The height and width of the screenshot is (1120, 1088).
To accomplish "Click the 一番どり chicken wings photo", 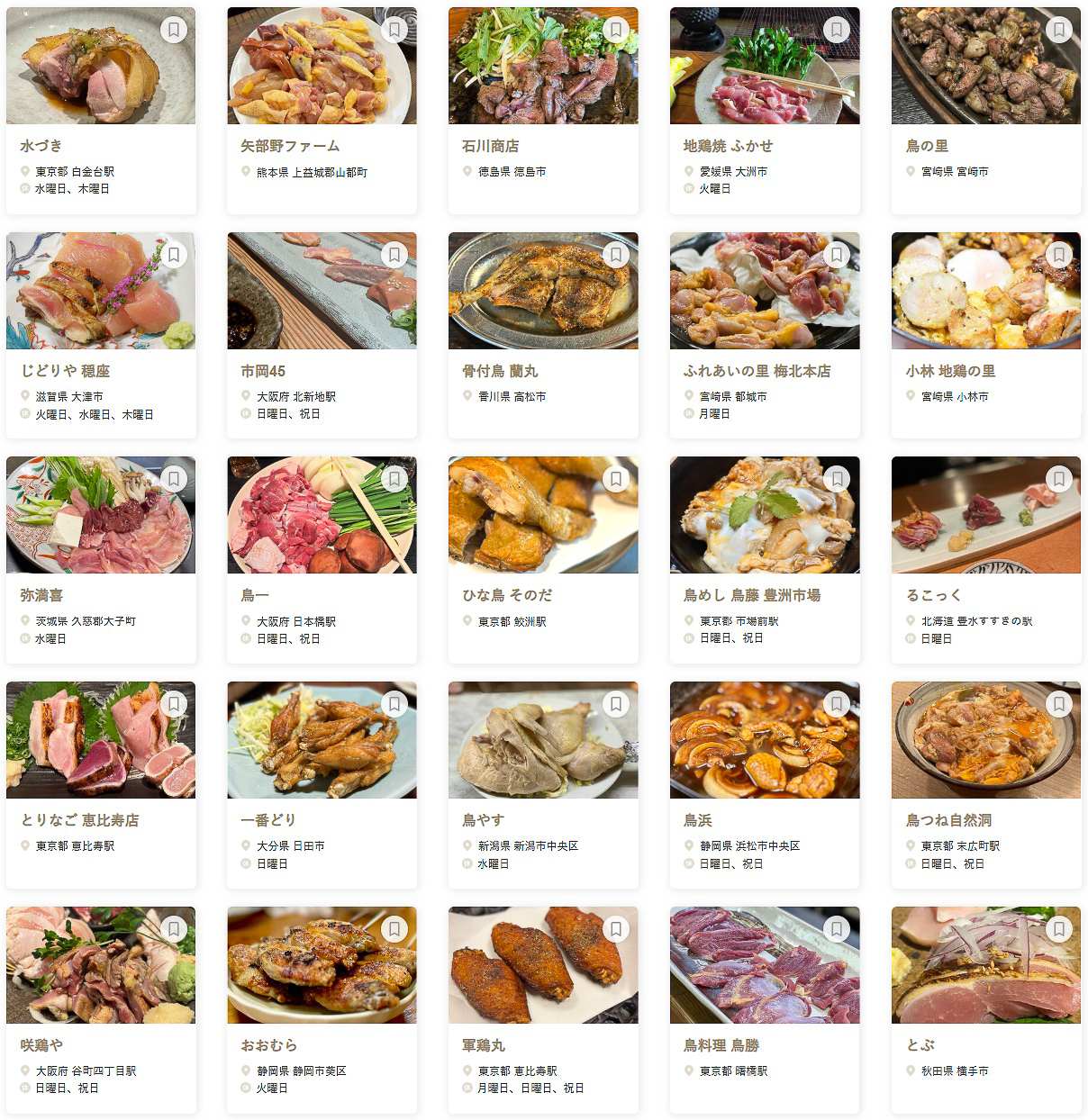I will (x=322, y=739).
